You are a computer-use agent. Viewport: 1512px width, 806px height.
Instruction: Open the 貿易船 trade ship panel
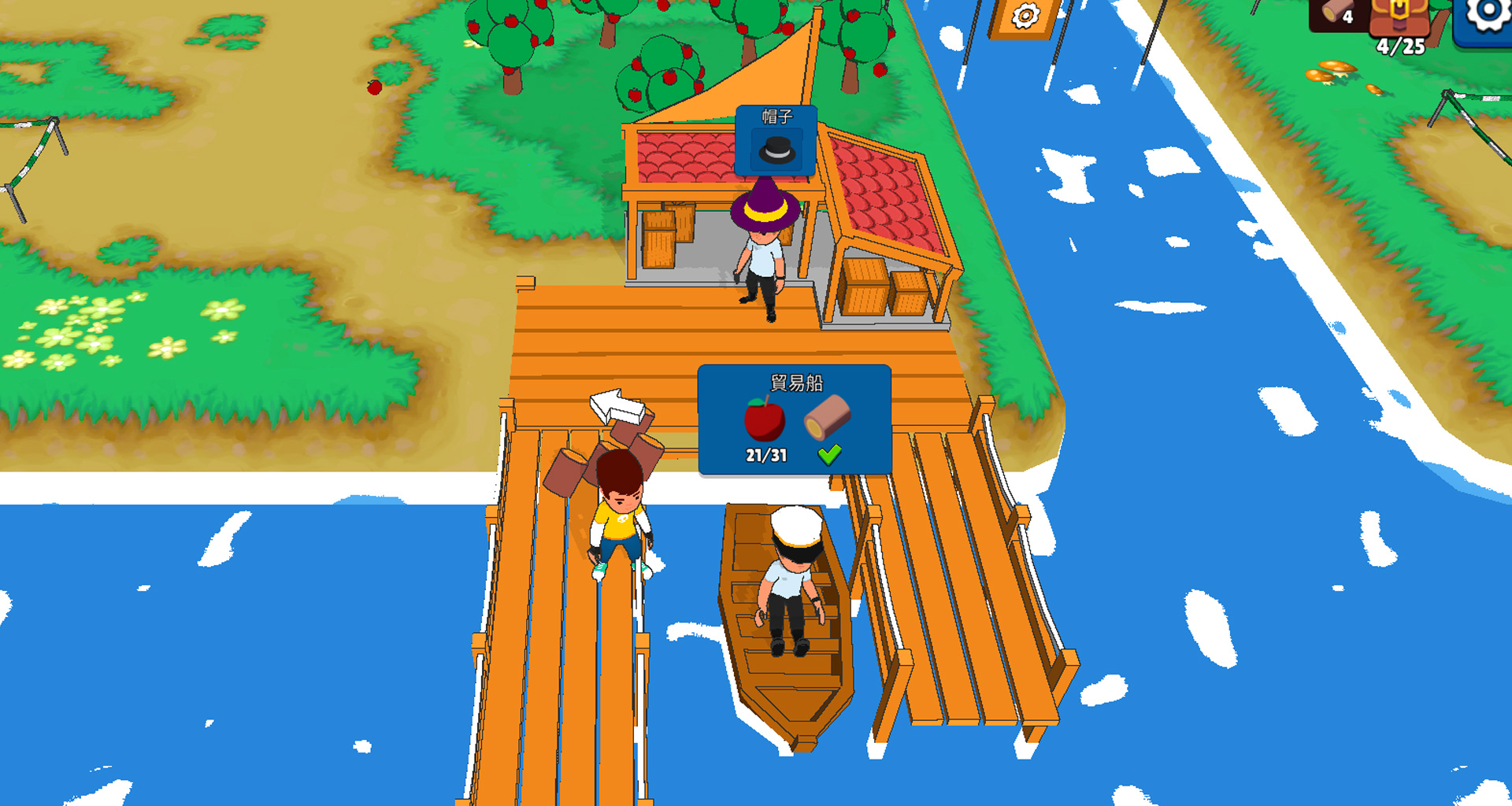pos(795,420)
